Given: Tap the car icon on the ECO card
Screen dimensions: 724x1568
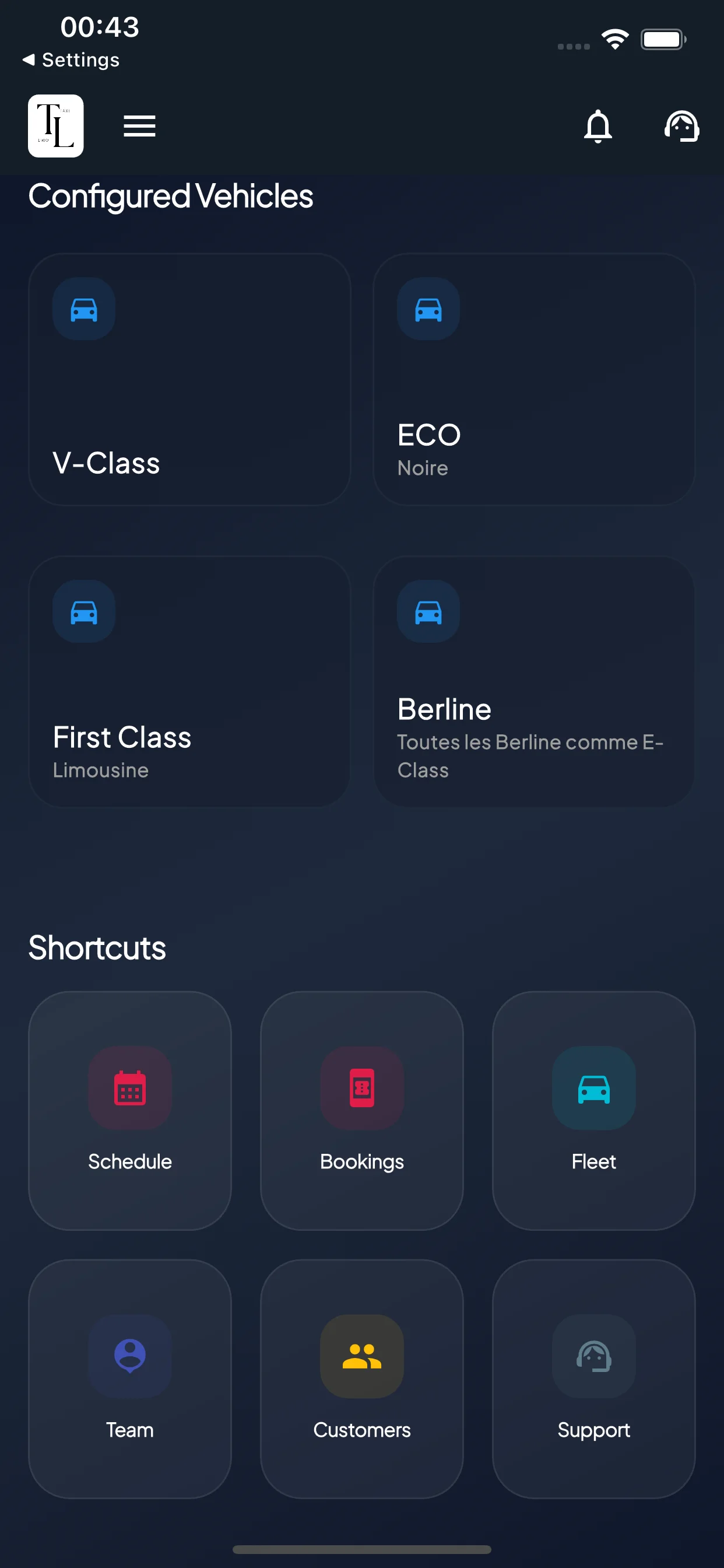Looking at the screenshot, I should pos(428,309).
